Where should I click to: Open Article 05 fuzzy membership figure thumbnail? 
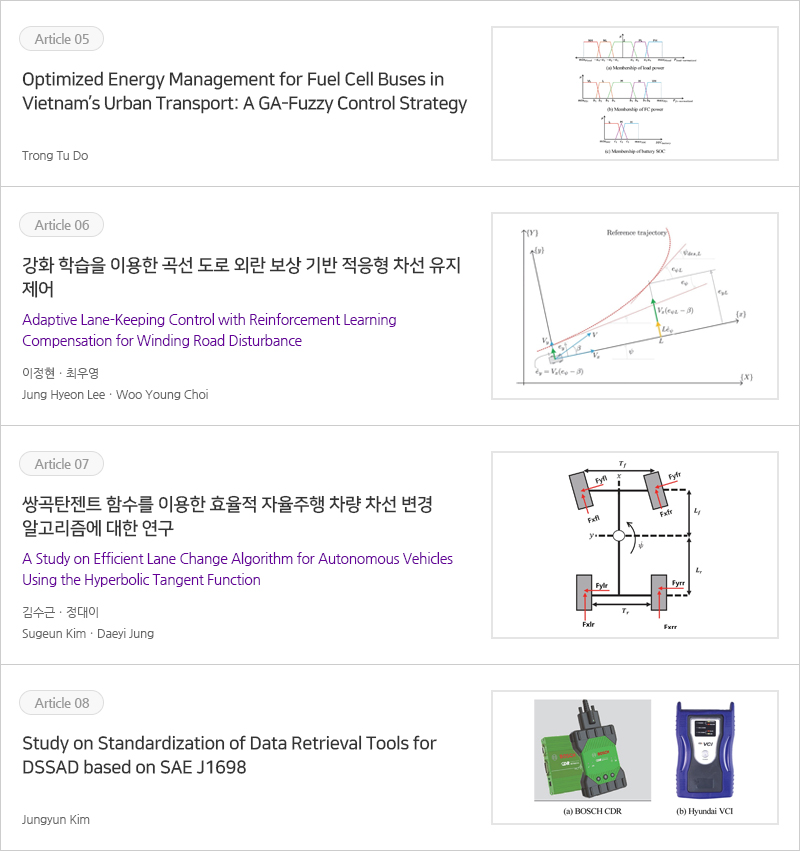click(x=635, y=93)
